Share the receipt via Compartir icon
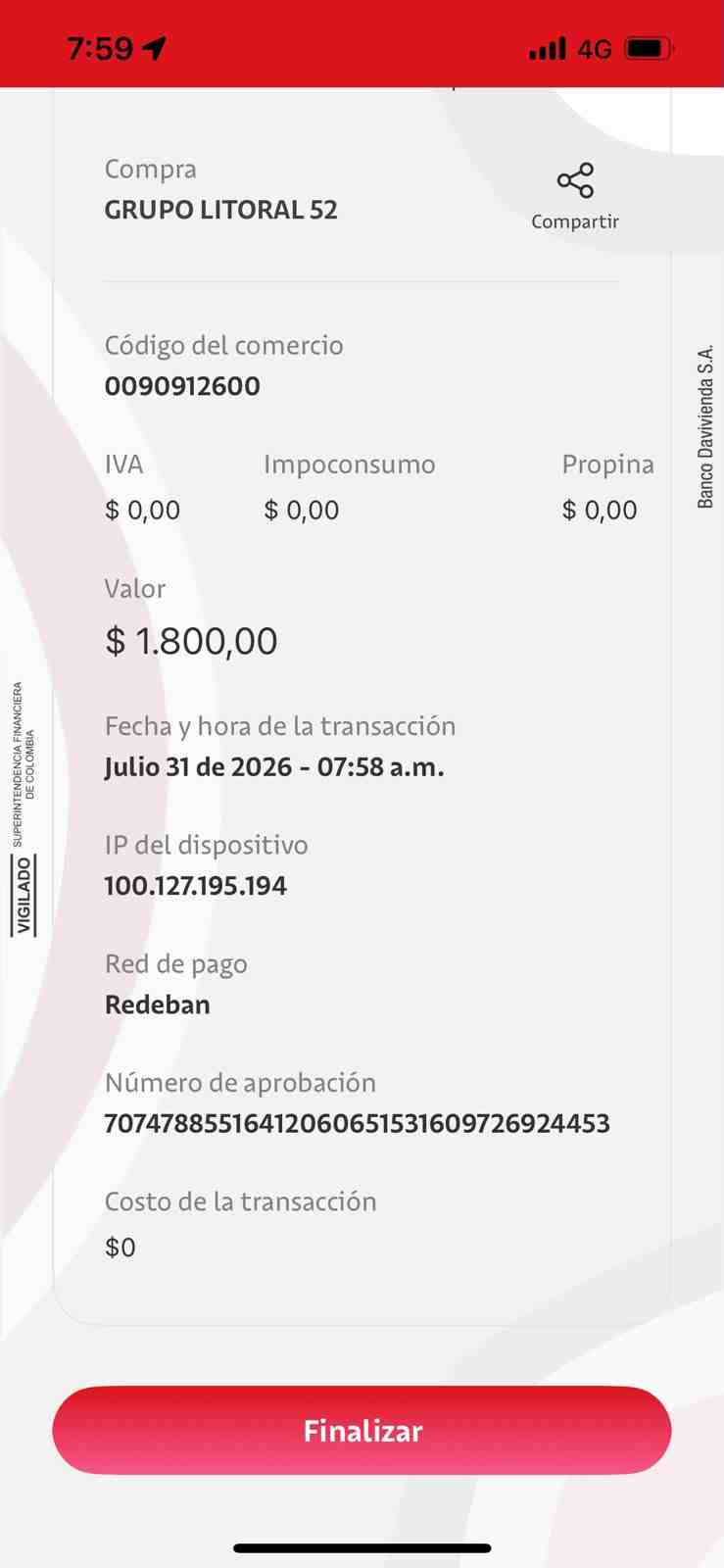The width and height of the screenshot is (724, 1568). [x=575, y=181]
